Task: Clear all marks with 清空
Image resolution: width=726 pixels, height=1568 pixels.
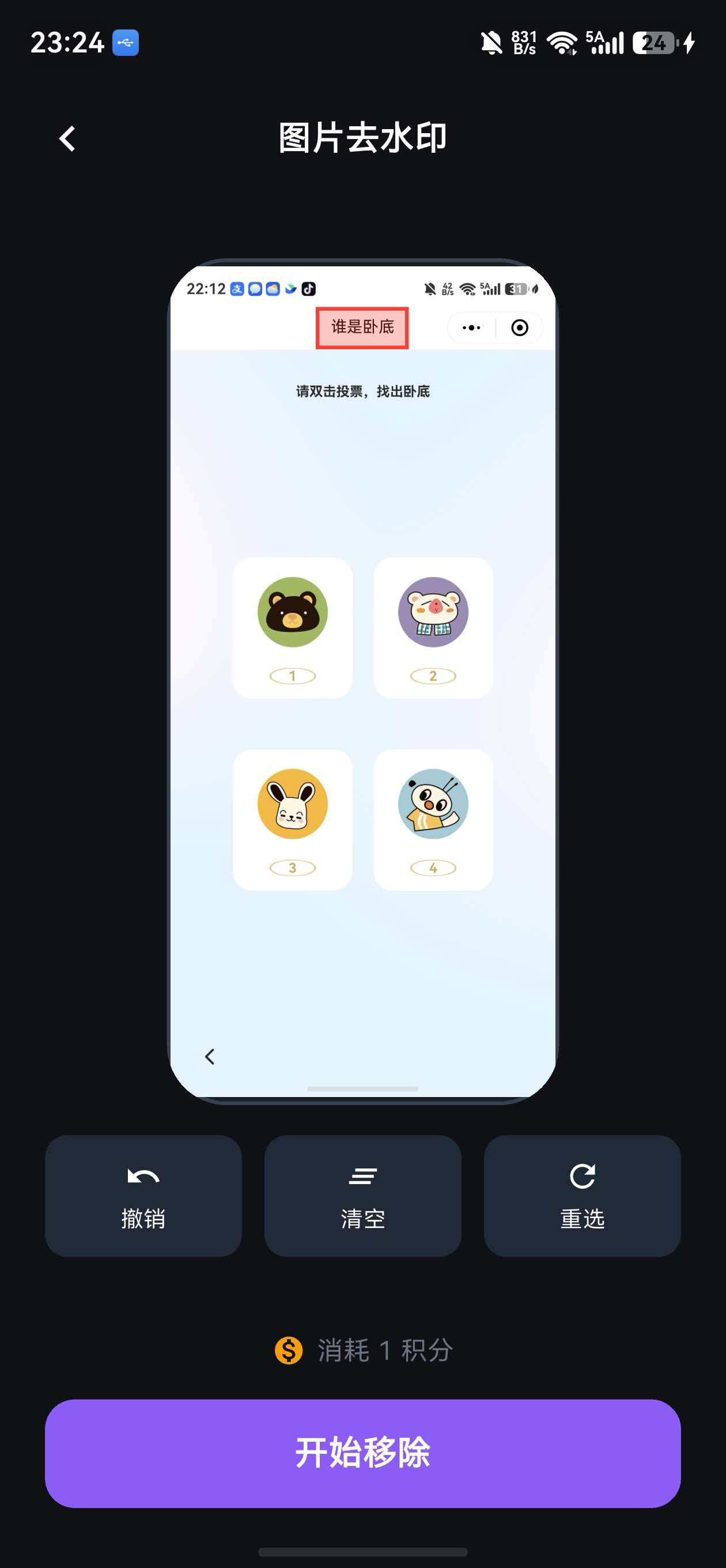Action: [x=362, y=1196]
